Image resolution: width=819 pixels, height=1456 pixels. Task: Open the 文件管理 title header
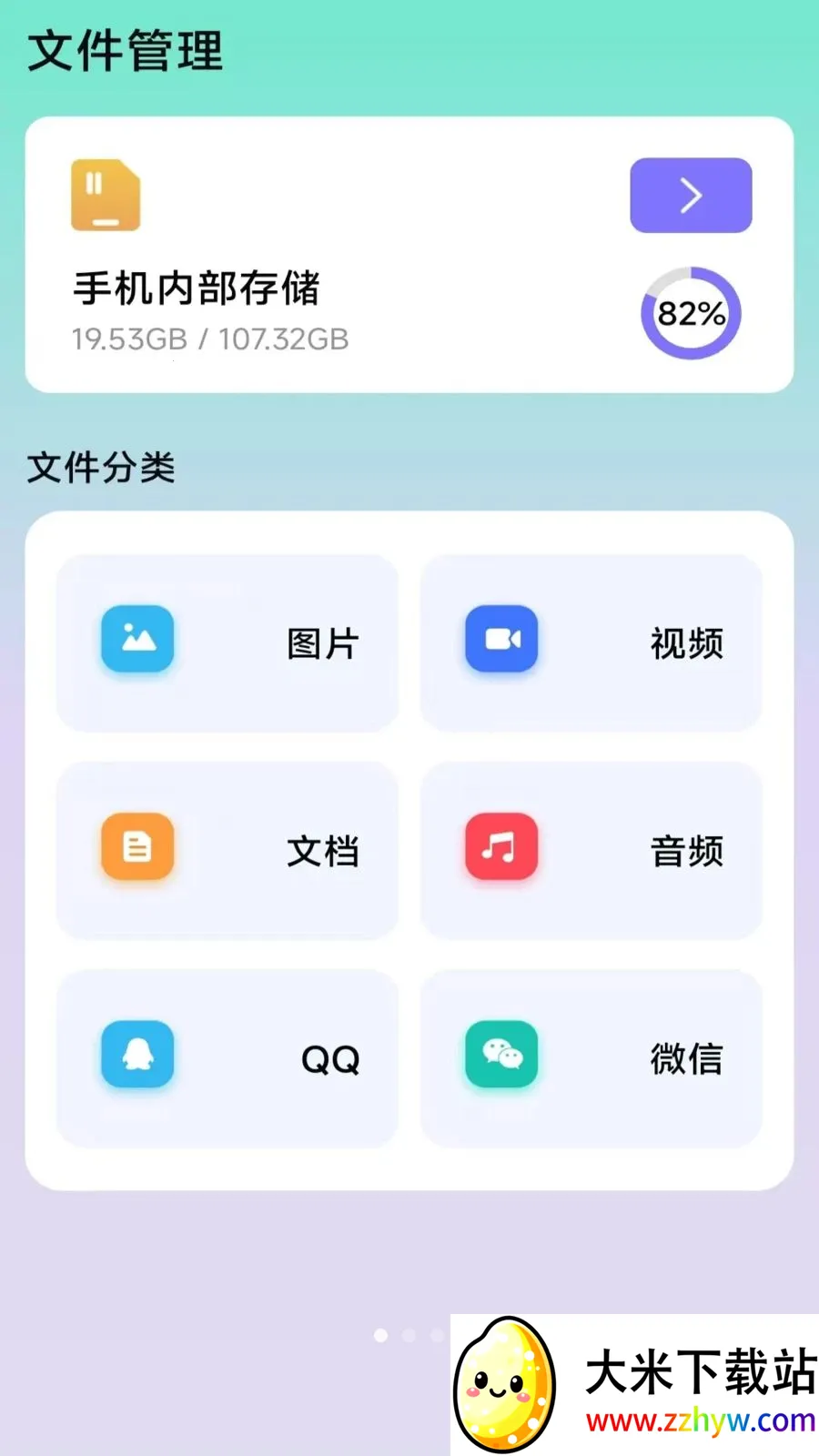click(x=125, y=52)
